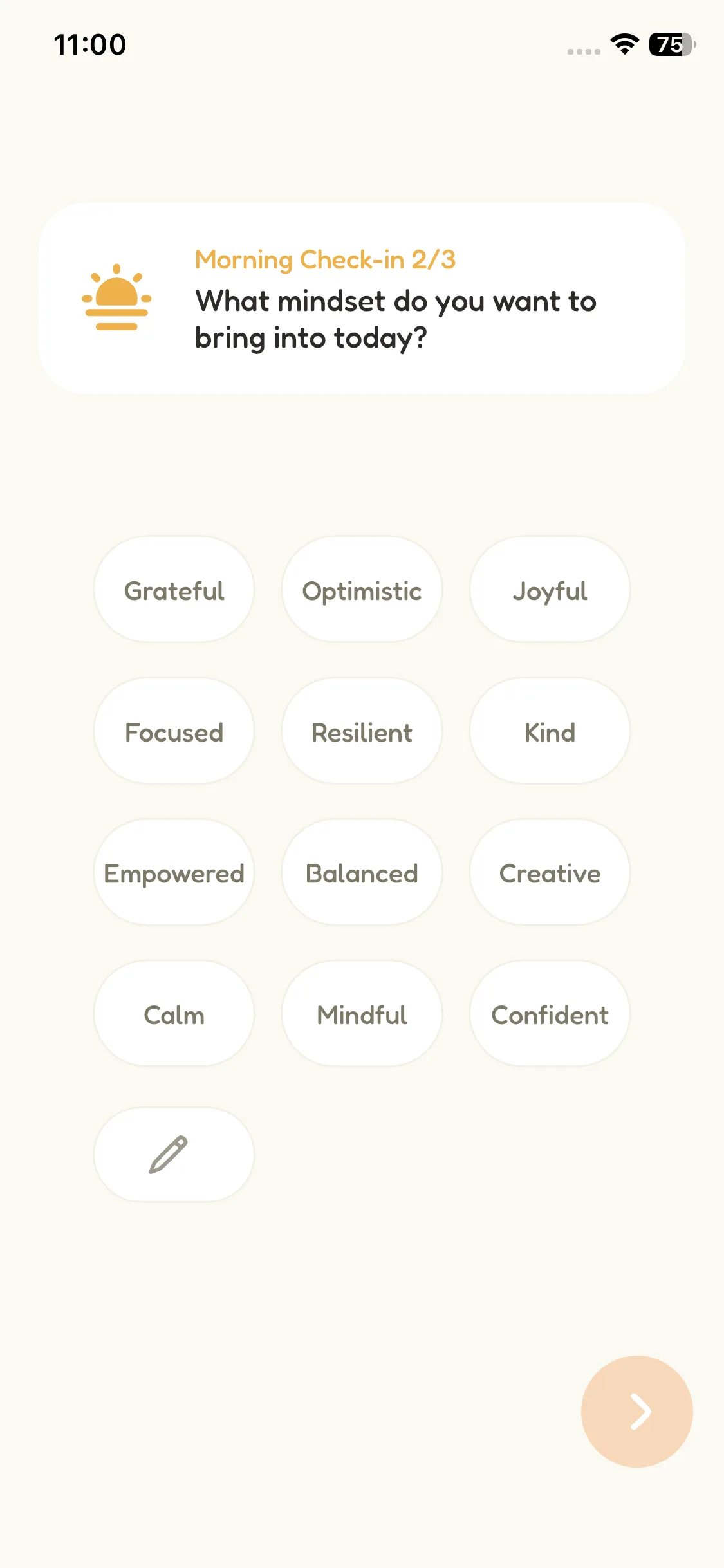Choose the Kind mindset chip
This screenshot has width=724, height=1568.
550,731
